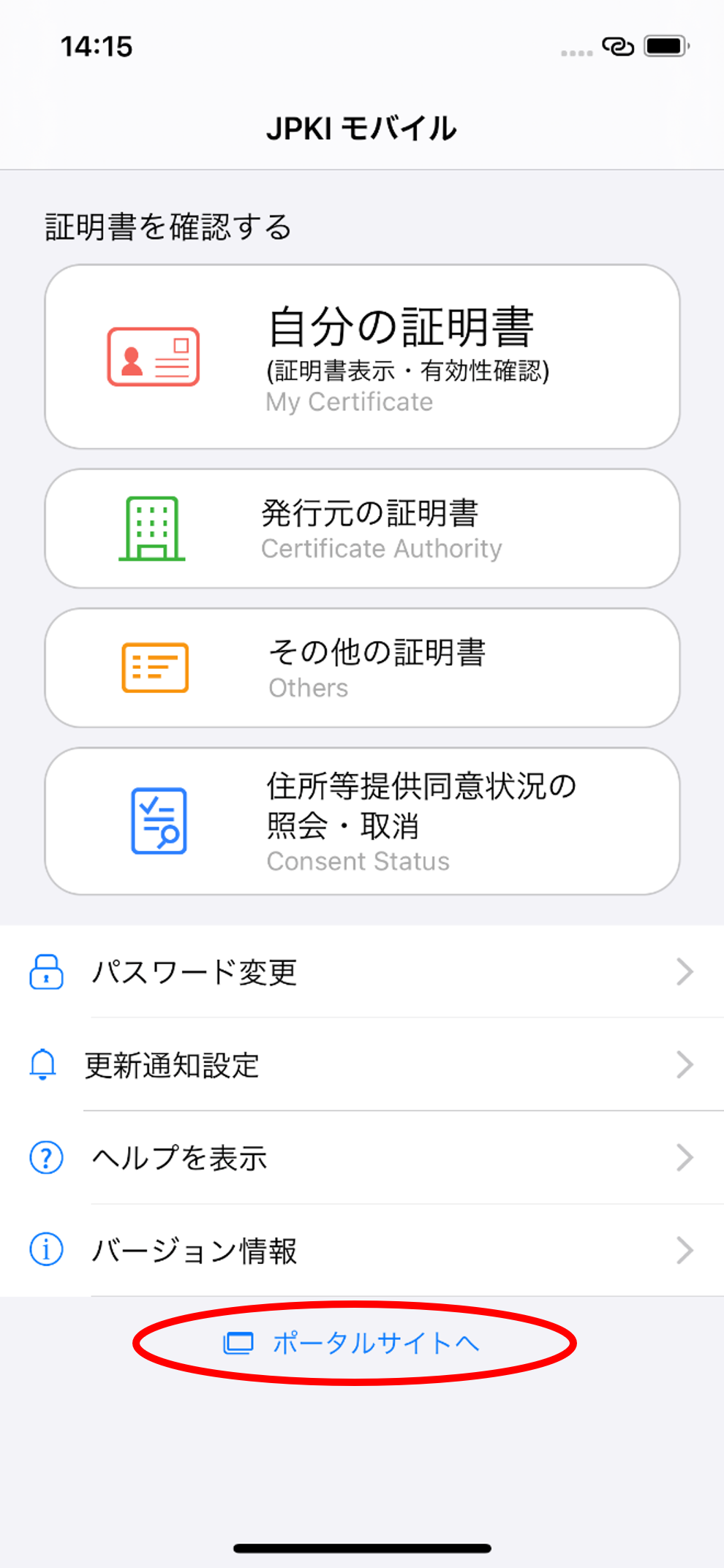This screenshot has height=1568, width=724.
Task: View 住所等提供同意状況 Consent Status
Action: pyautogui.click(x=362, y=821)
